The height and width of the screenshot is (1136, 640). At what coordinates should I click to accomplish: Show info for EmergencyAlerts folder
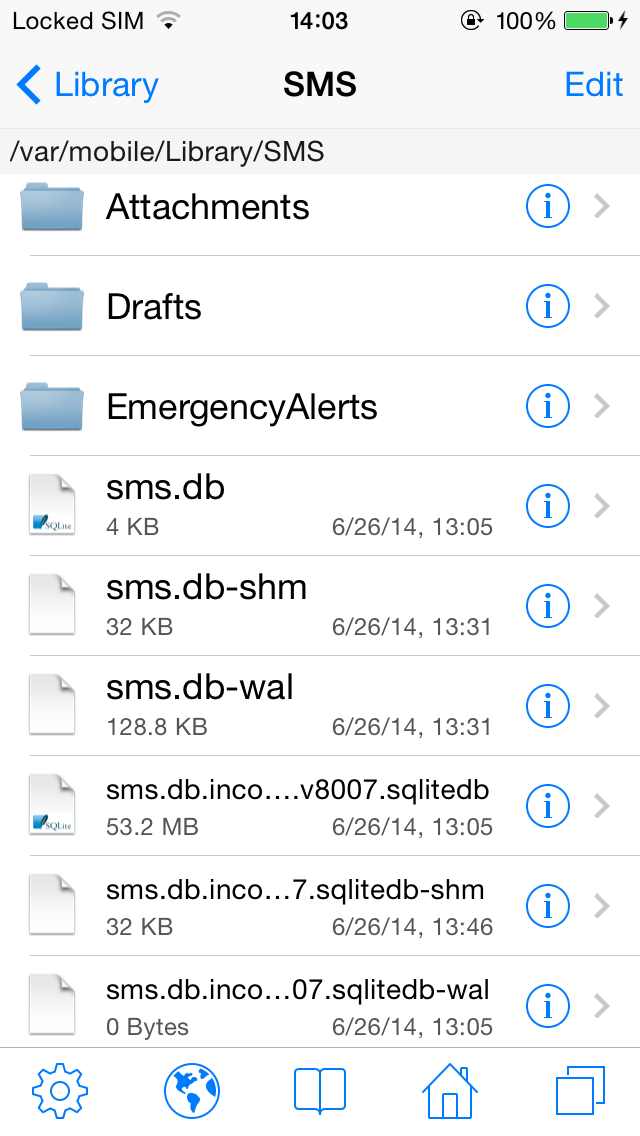547,406
